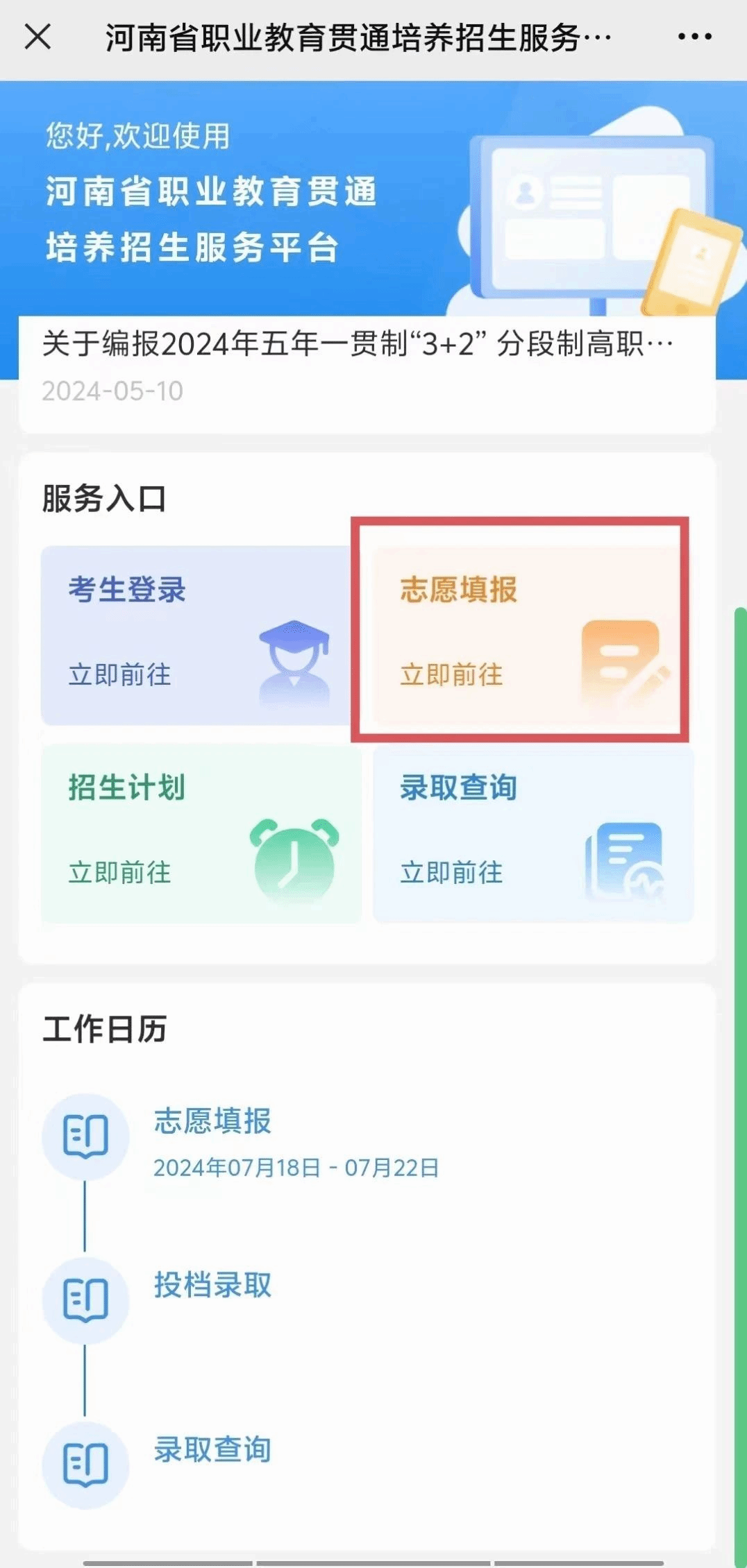Close the web page with the X

(37, 37)
